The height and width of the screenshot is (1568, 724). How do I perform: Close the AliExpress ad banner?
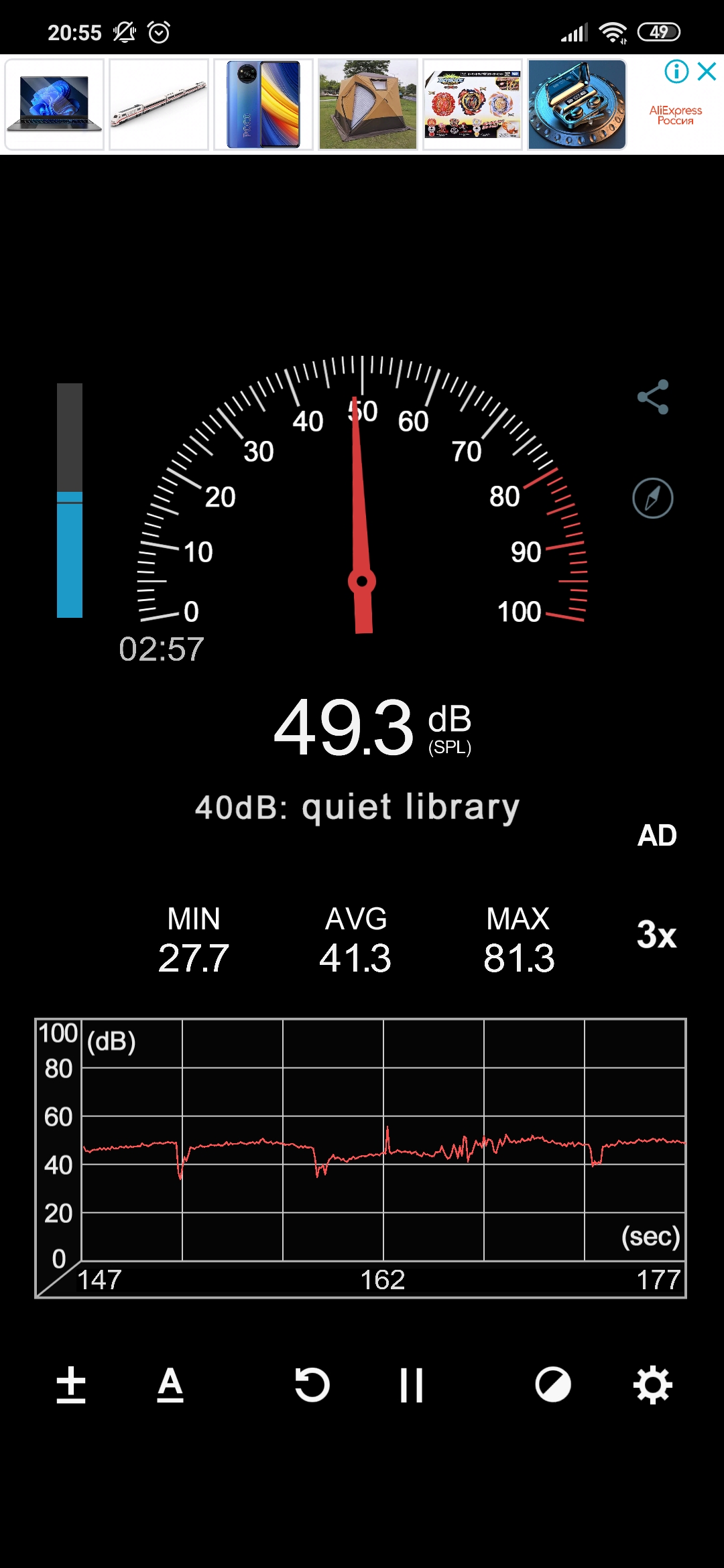point(707,71)
